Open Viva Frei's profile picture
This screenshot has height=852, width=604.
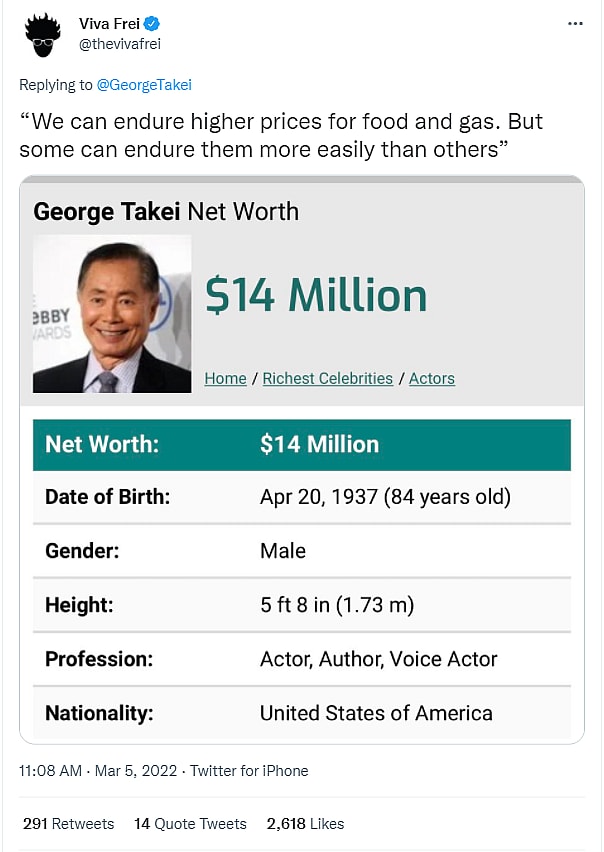coord(43,35)
